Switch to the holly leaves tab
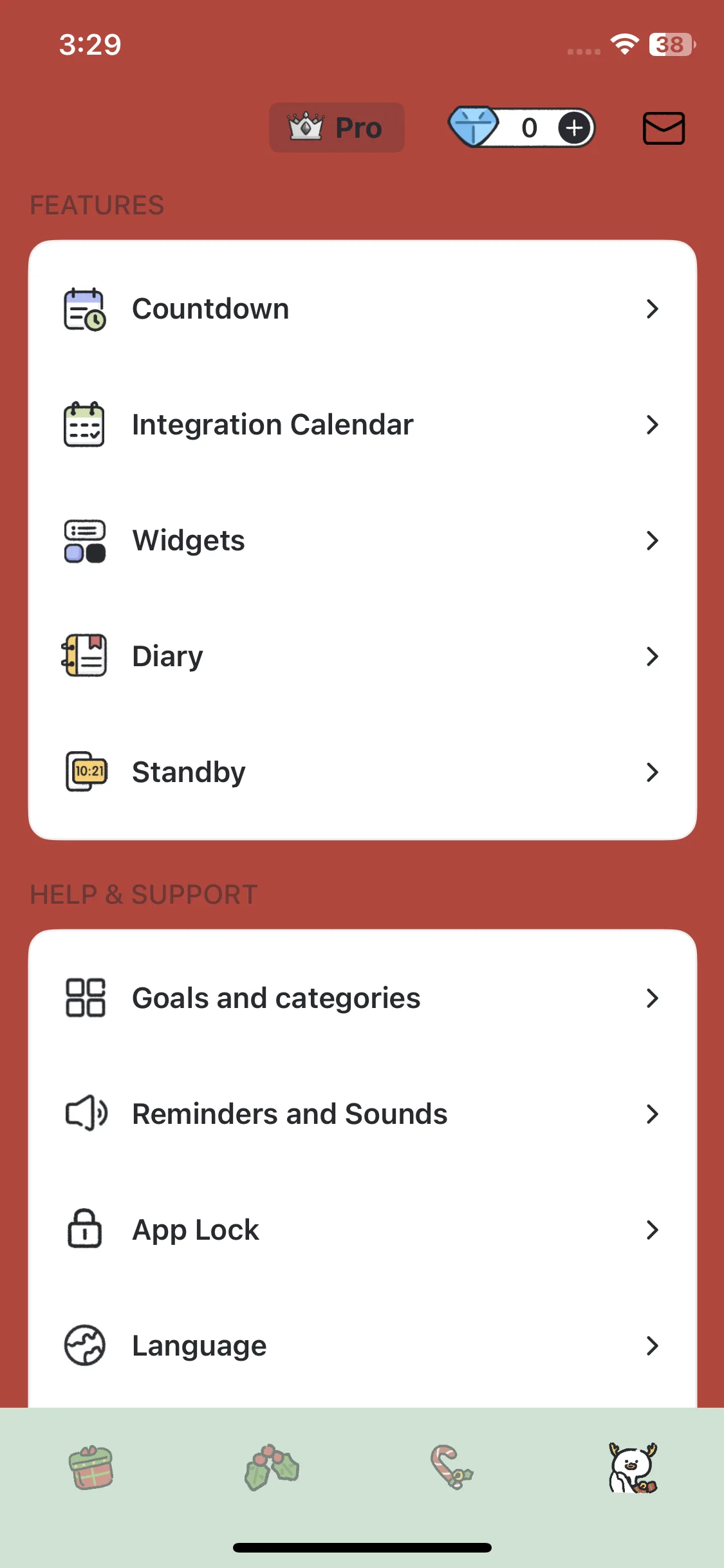 [x=272, y=1468]
